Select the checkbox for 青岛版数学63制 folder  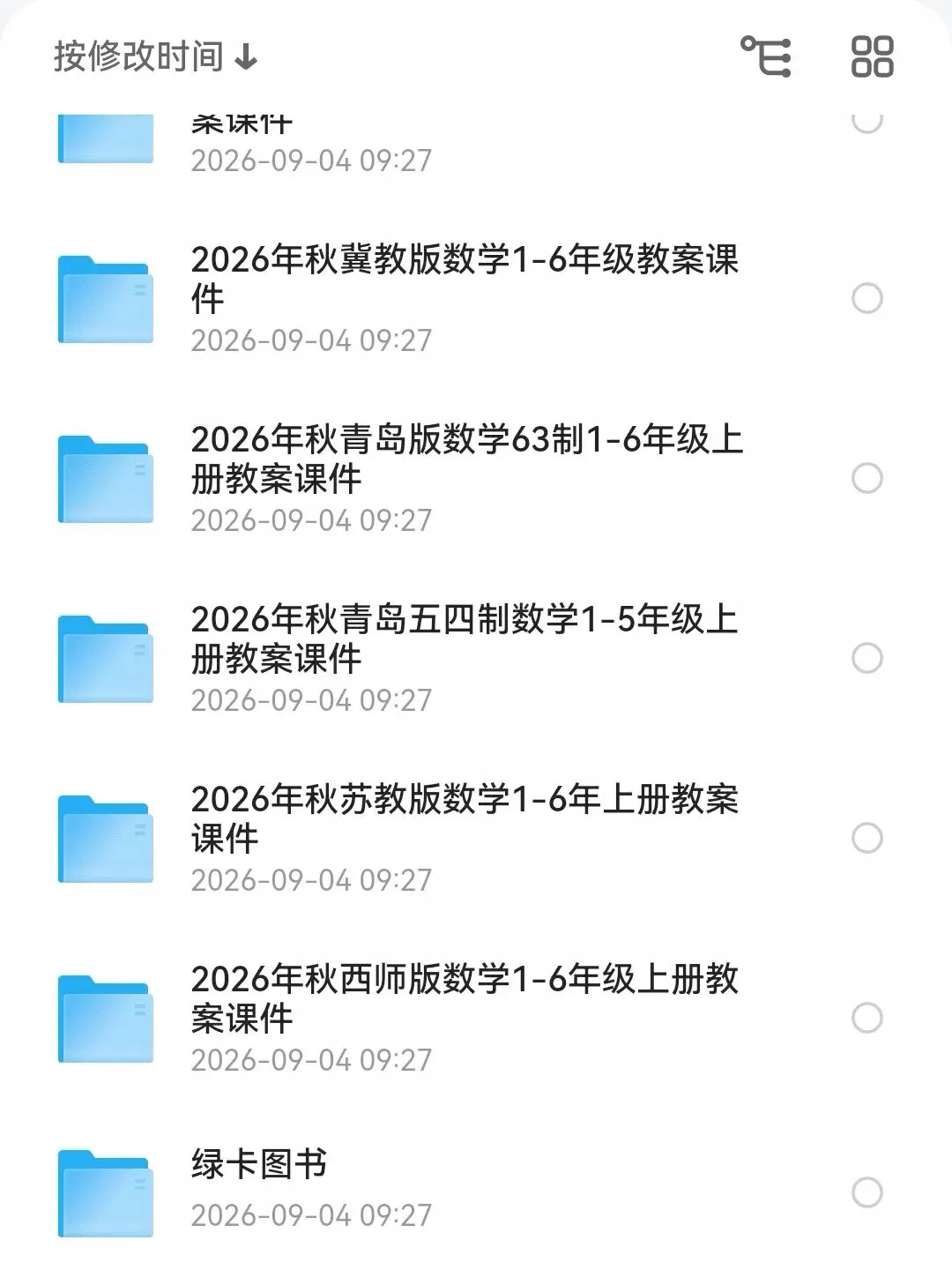tap(867, 478)
